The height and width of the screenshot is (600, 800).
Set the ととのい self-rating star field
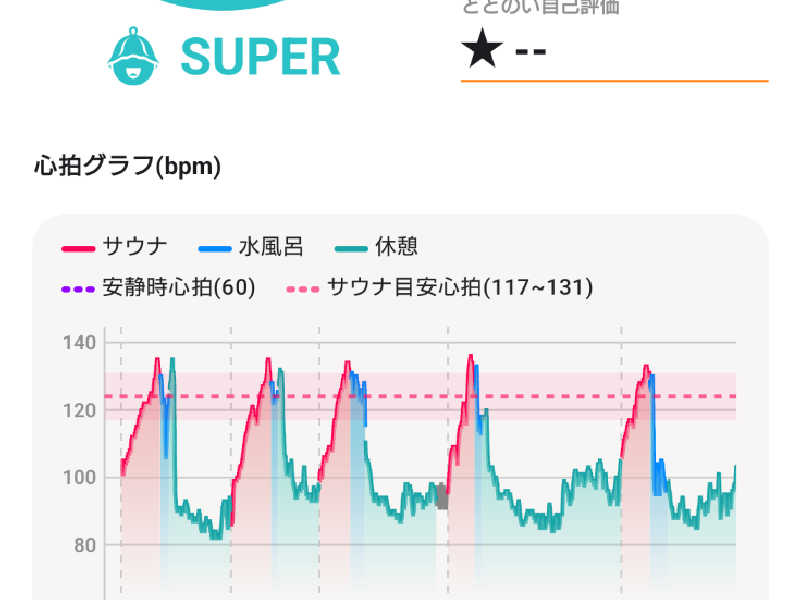tap(614, 52)
